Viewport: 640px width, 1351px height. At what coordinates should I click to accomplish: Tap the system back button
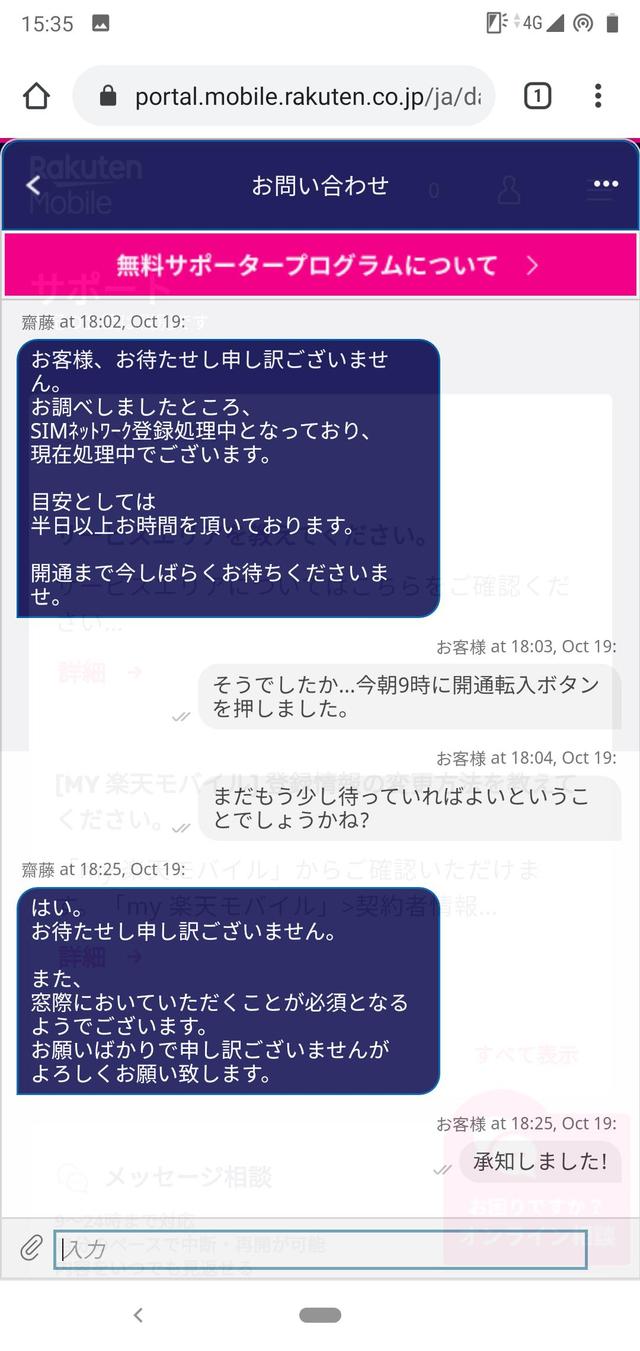(x=138, y=1315)
